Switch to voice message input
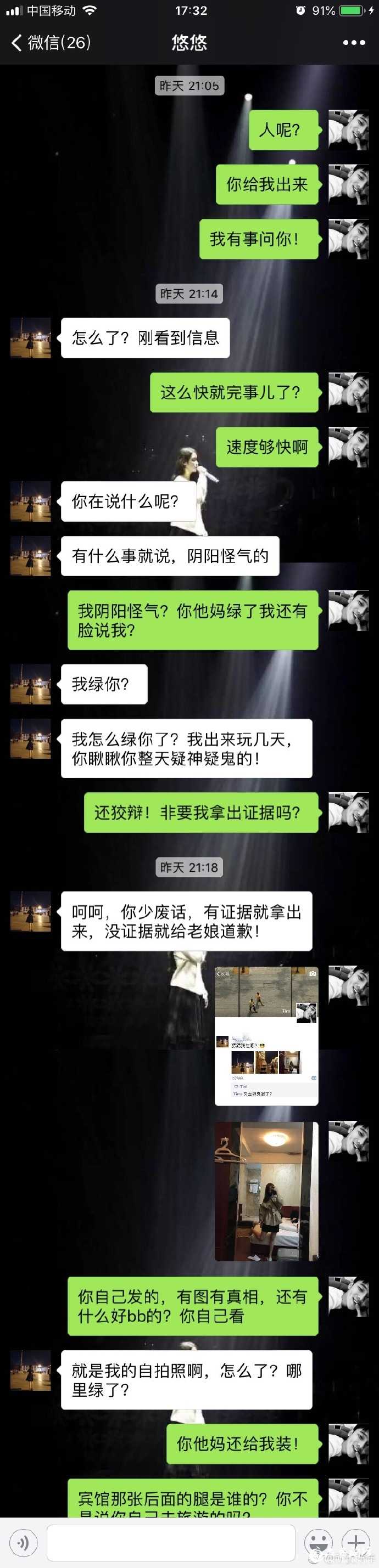 tap(23, 1543)
